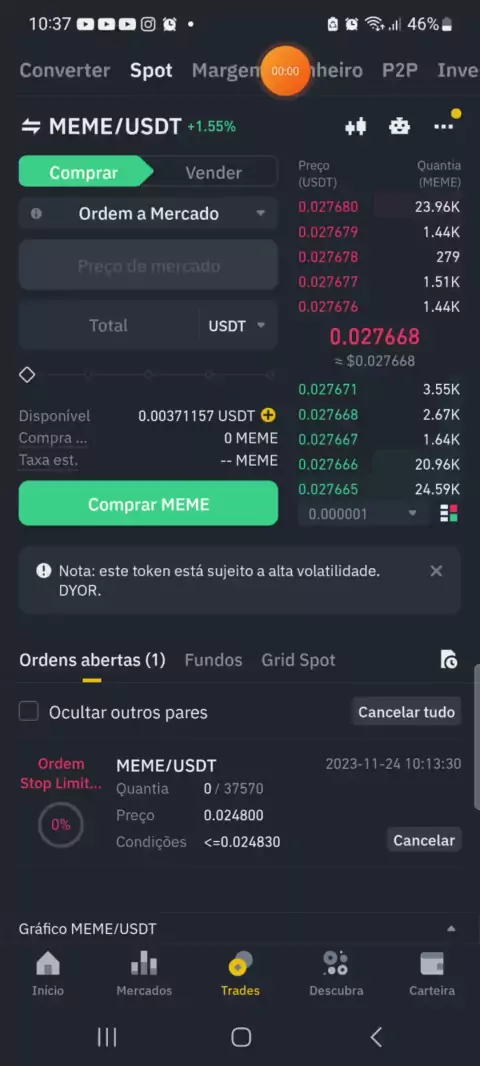The height and width of the screenshot is (1066, 480).
Task: Dismiss the high volatility note
Action: 436,571
